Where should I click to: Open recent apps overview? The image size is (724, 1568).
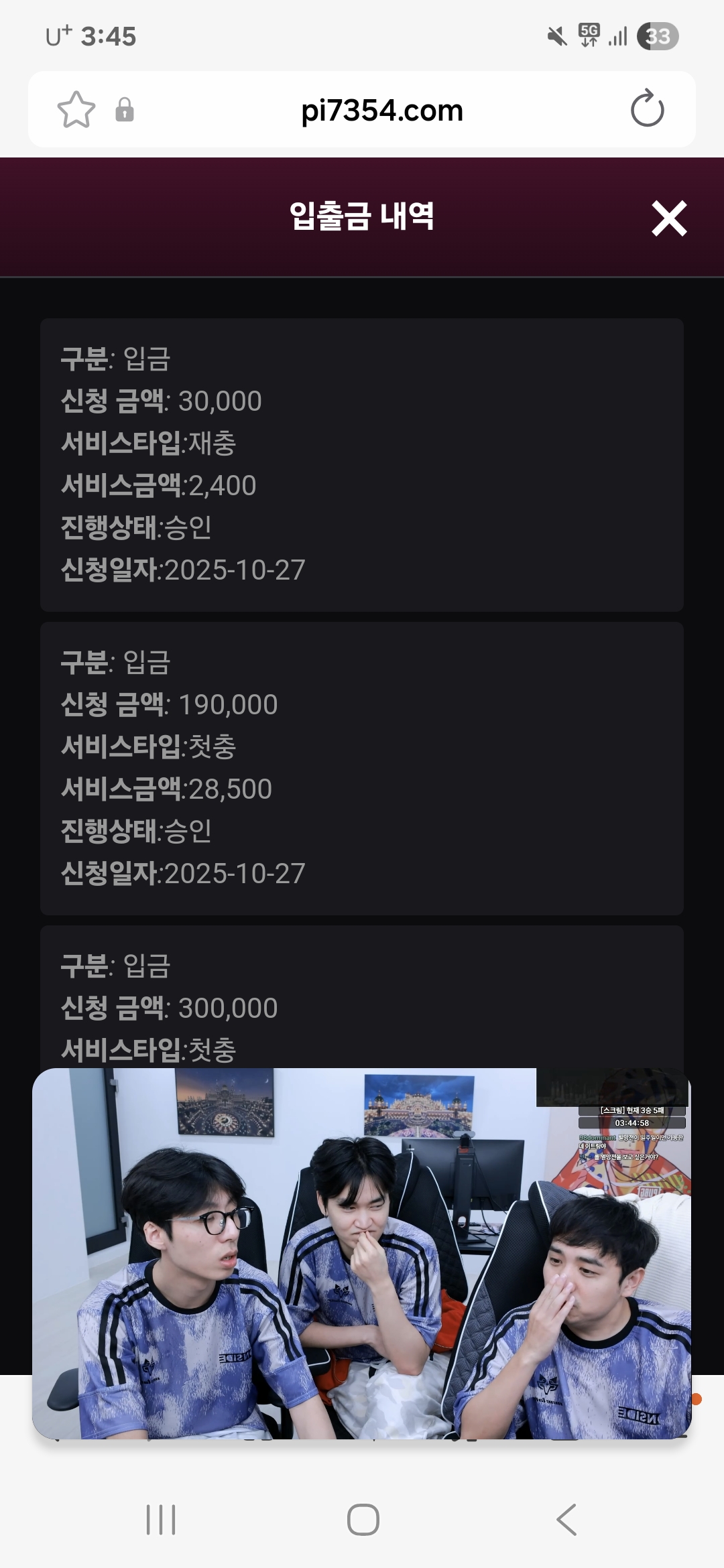click(161, 1519)
